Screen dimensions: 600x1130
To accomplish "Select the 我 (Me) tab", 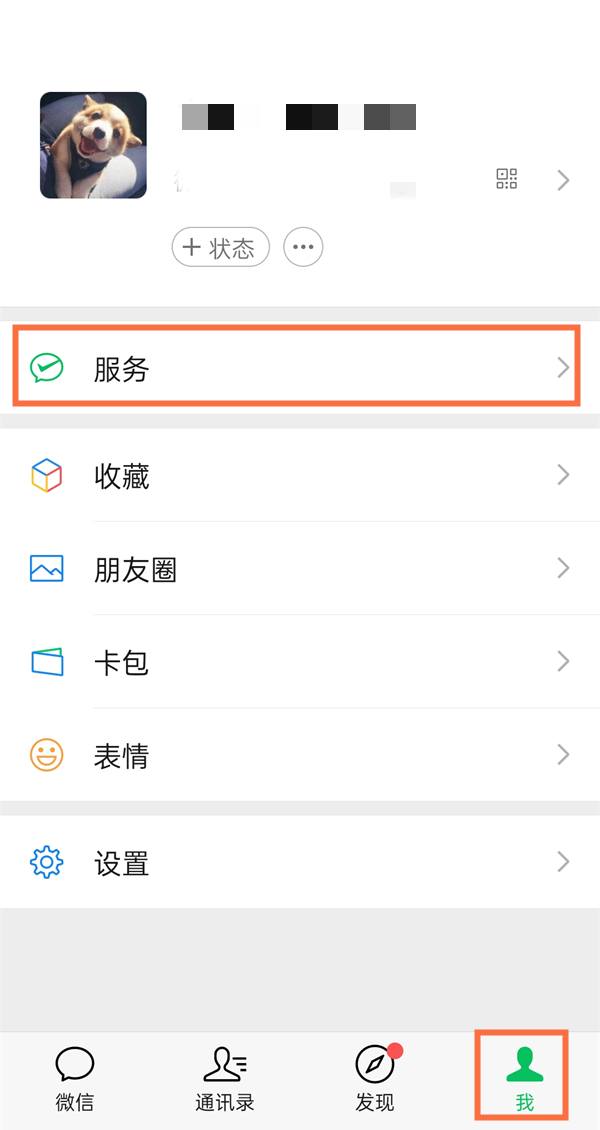I will click(523, 1080).
